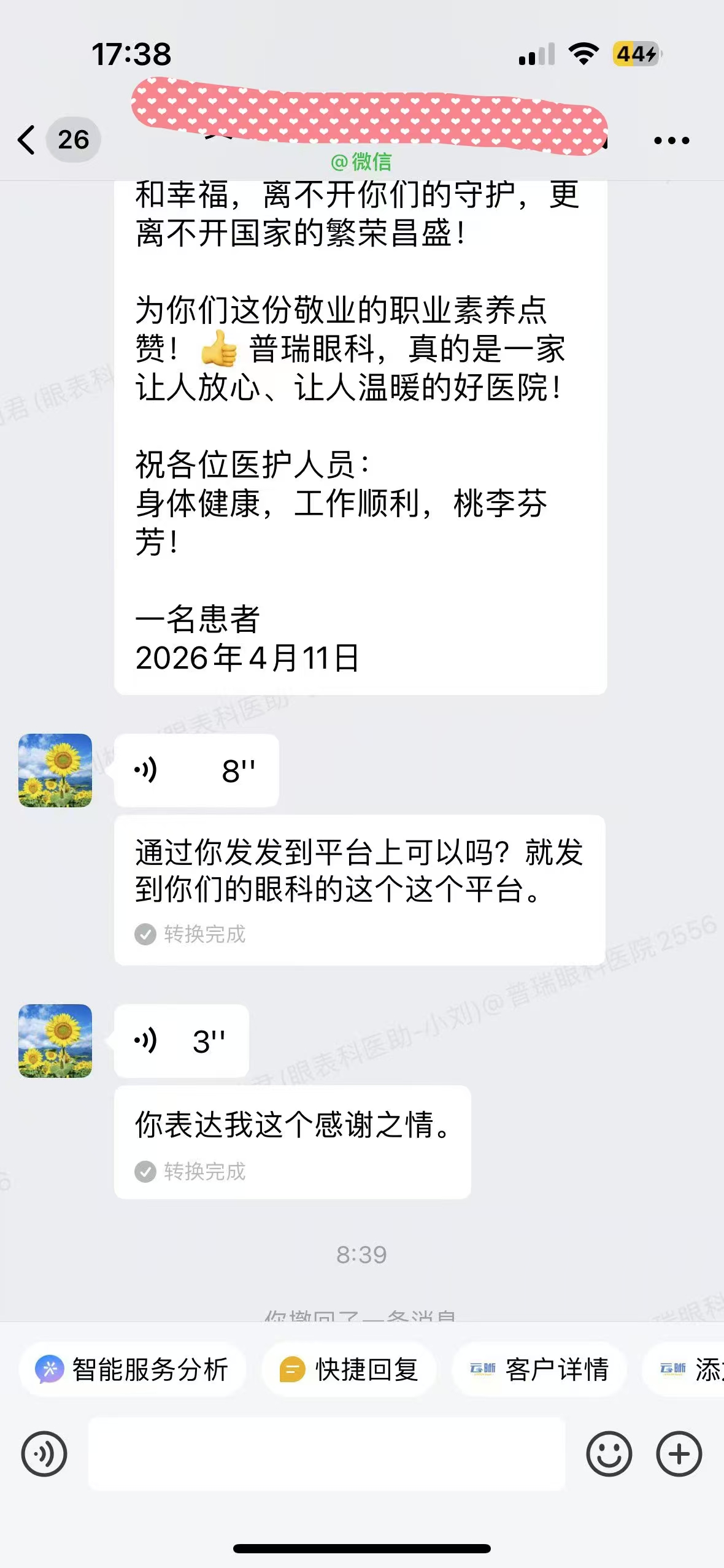Screen dimensions: 724x1568
Task: Open 快捷回复 quick replies
Action: [x=349, y=1369]
